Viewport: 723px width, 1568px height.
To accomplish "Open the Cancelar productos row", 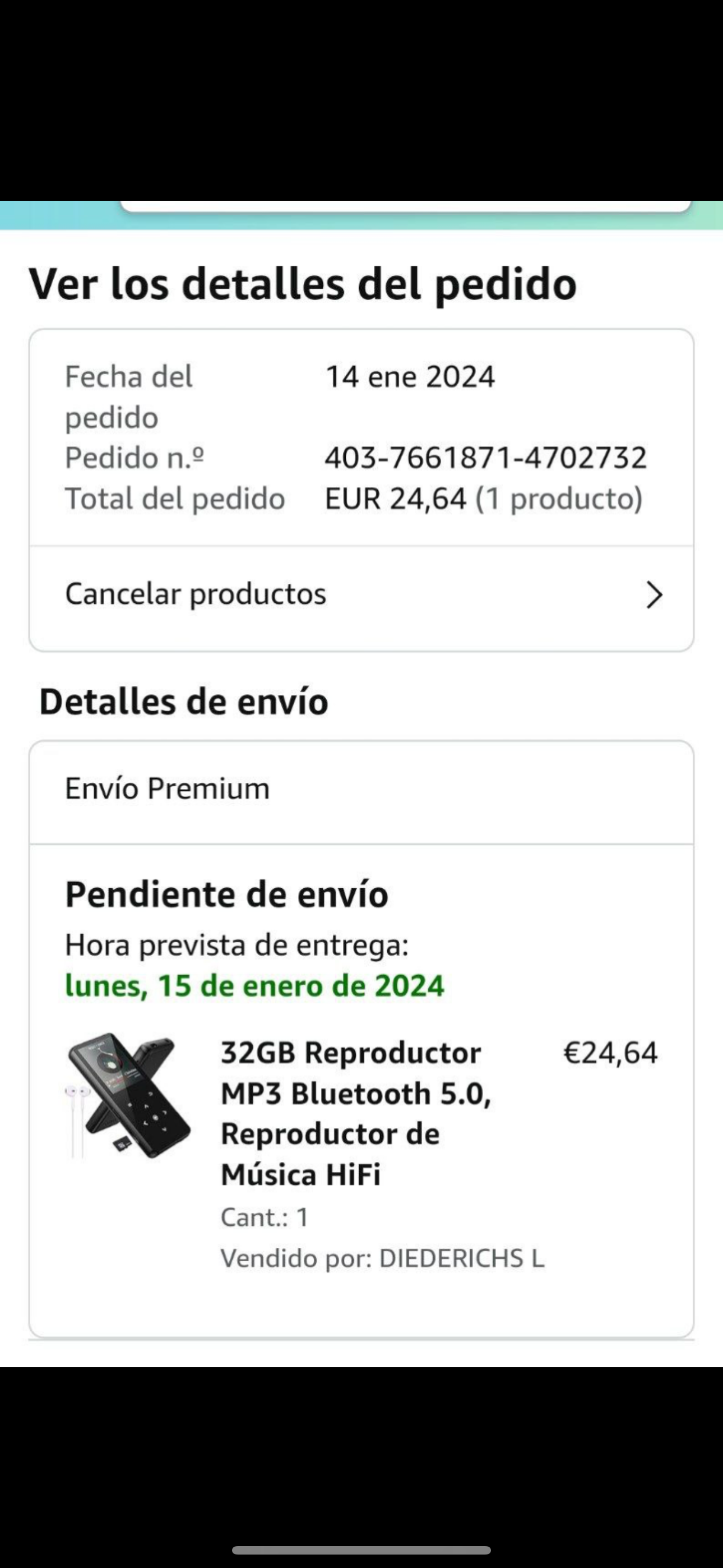I will (361, 594).
